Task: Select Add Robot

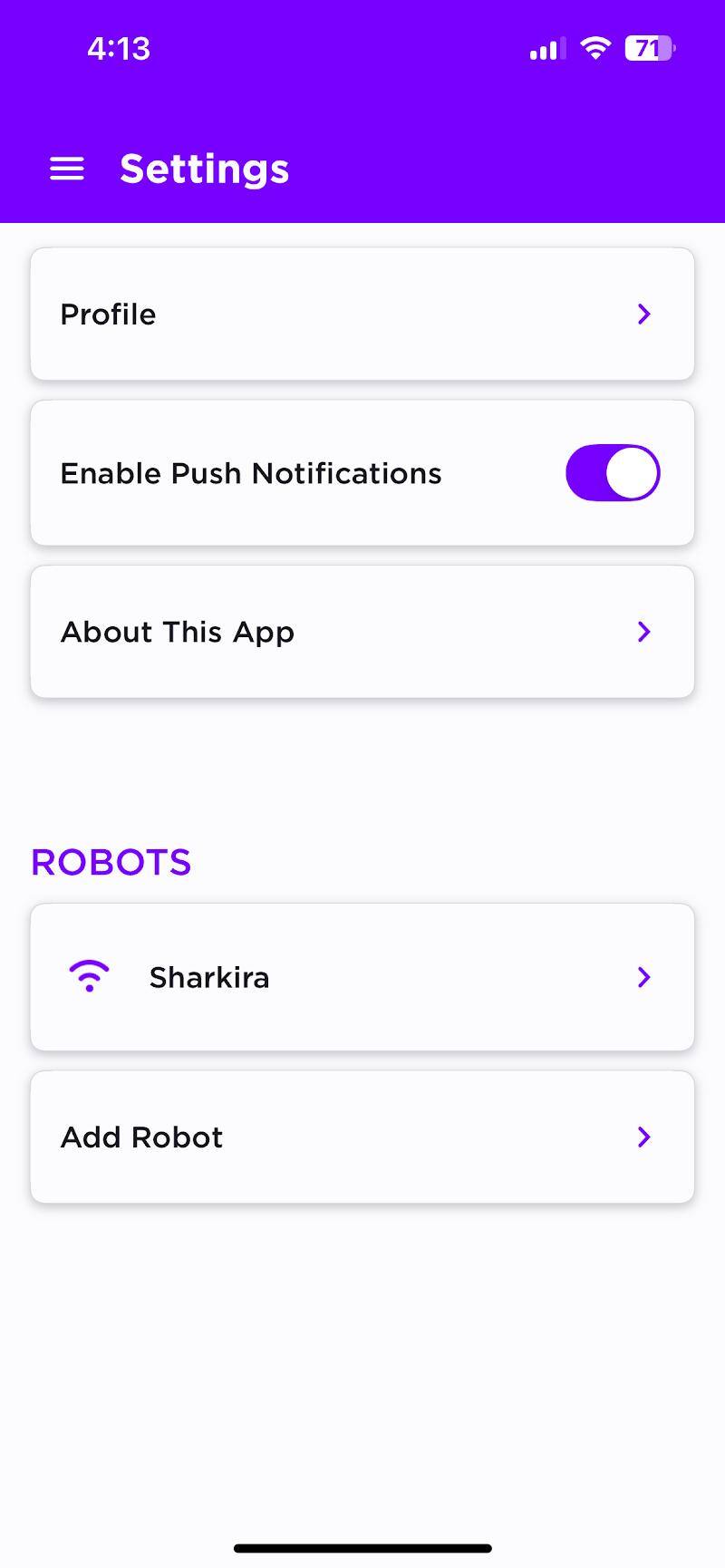Action: 362,1137
